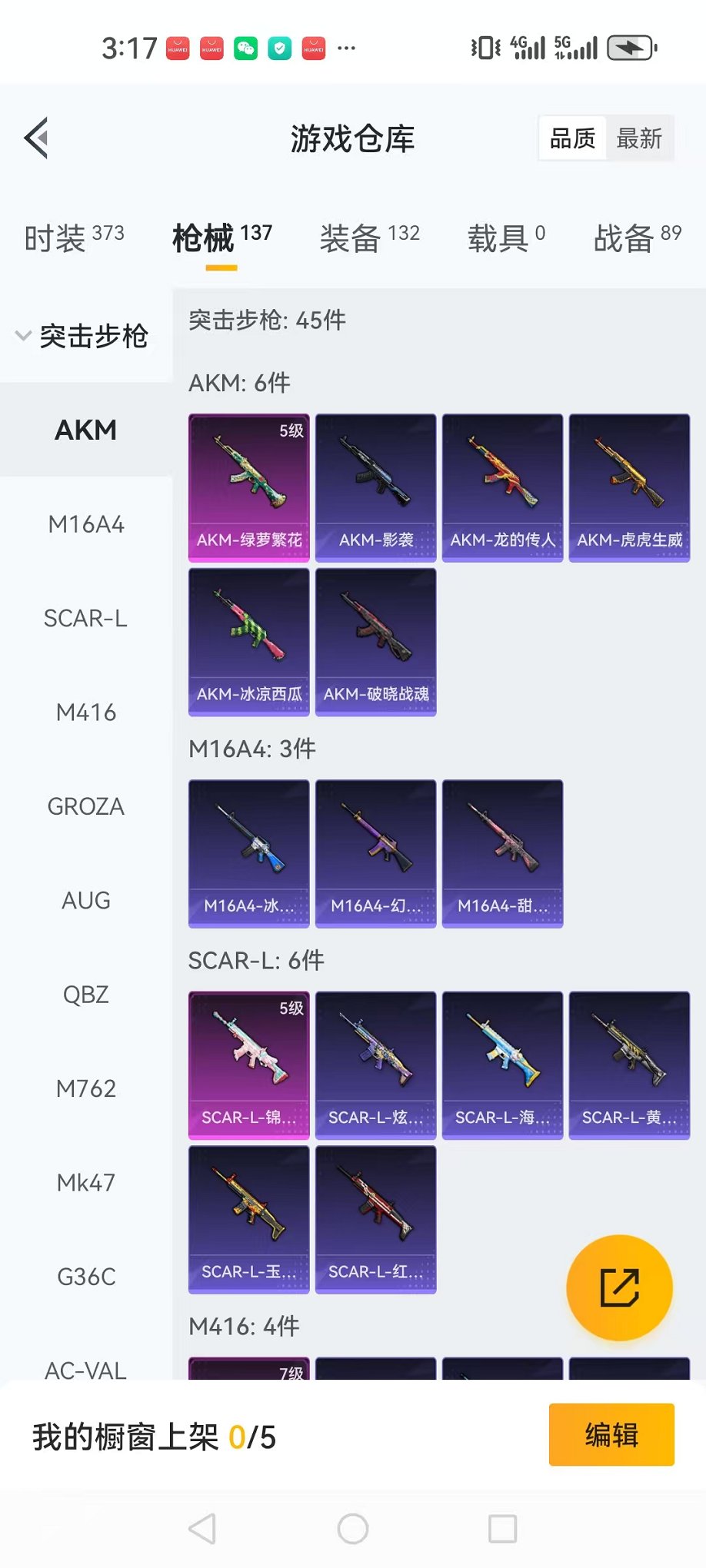
Task: Open the 载具 tab
Action: coord(505,238)
